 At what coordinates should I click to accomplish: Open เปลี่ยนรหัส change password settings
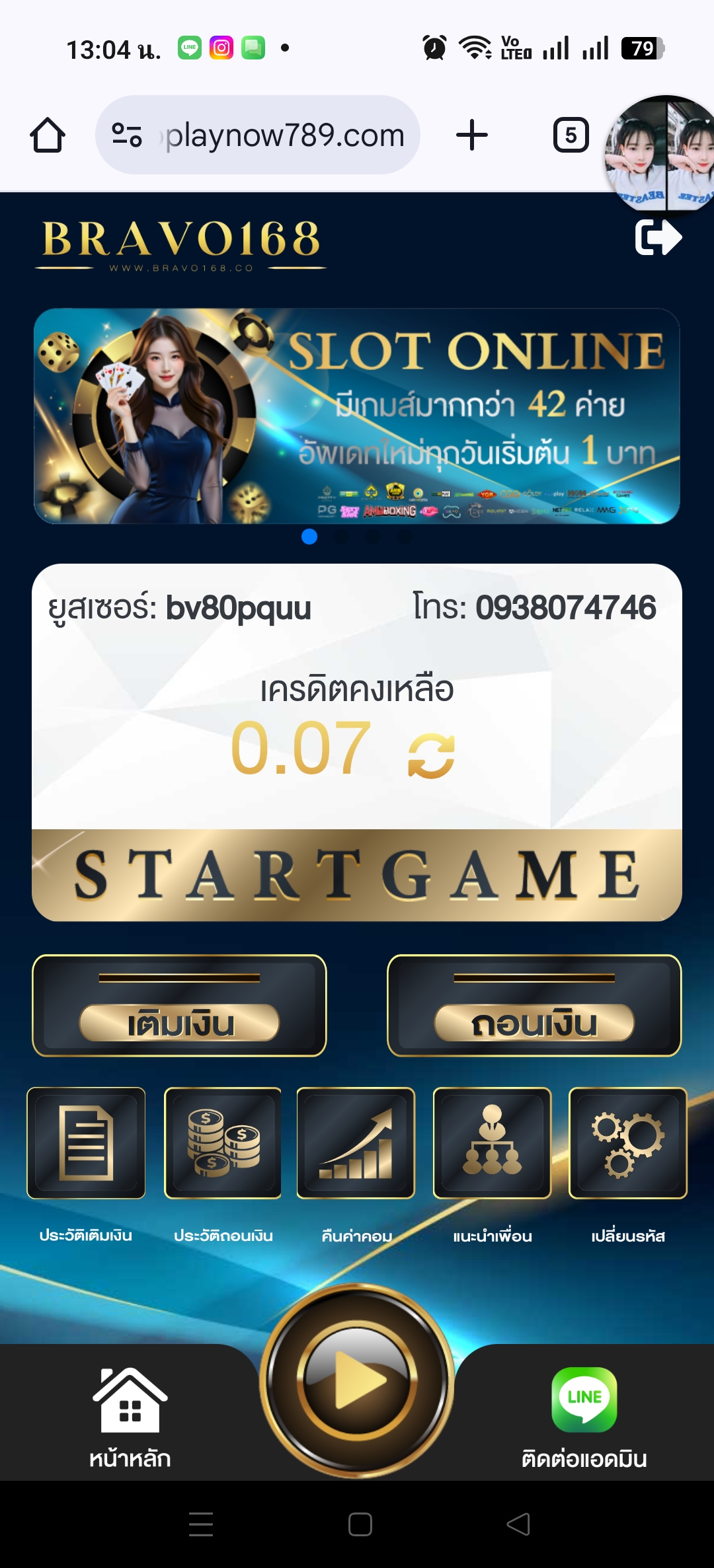coord(627,1143)
